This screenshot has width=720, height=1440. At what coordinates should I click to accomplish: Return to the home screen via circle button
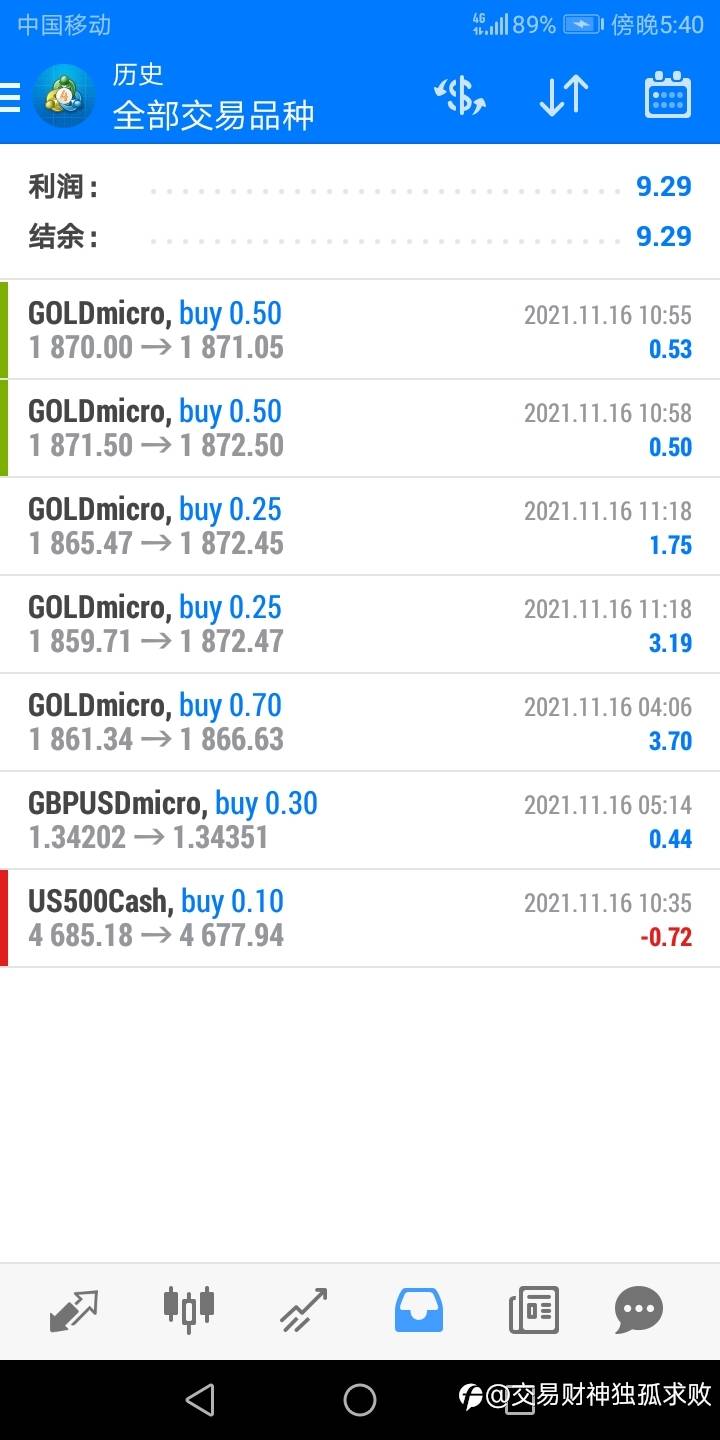point(360,1400)
